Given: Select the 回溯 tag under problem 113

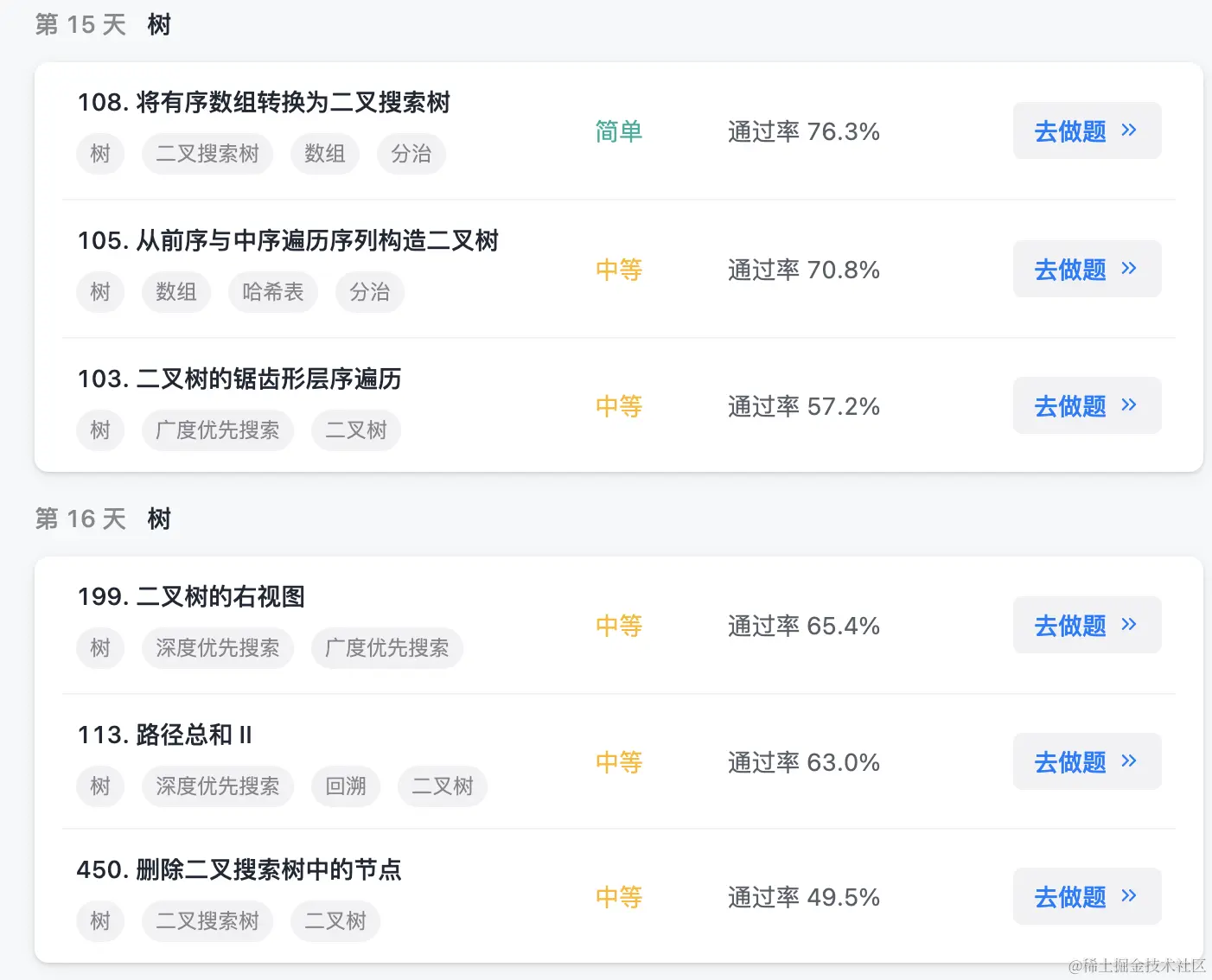Looking at the screenshot, I should pos(346,786).
